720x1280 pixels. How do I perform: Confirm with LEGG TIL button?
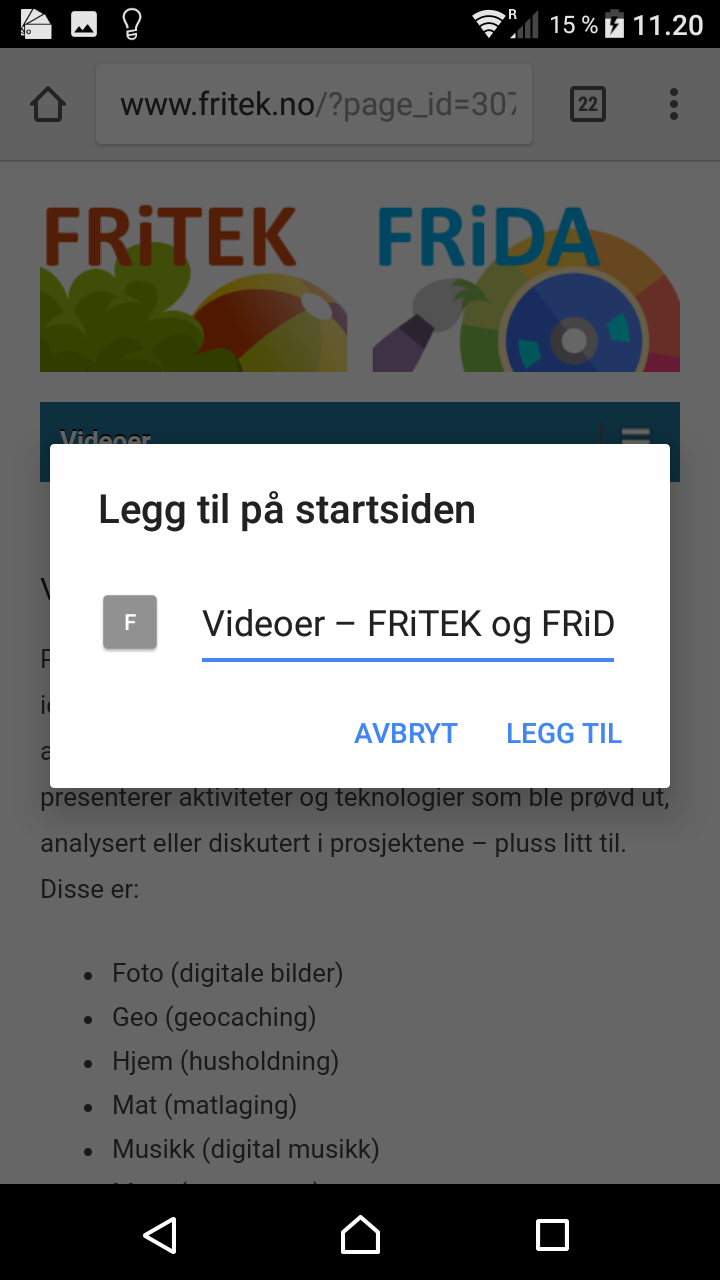pyautogui.click(x=564, y=733)
